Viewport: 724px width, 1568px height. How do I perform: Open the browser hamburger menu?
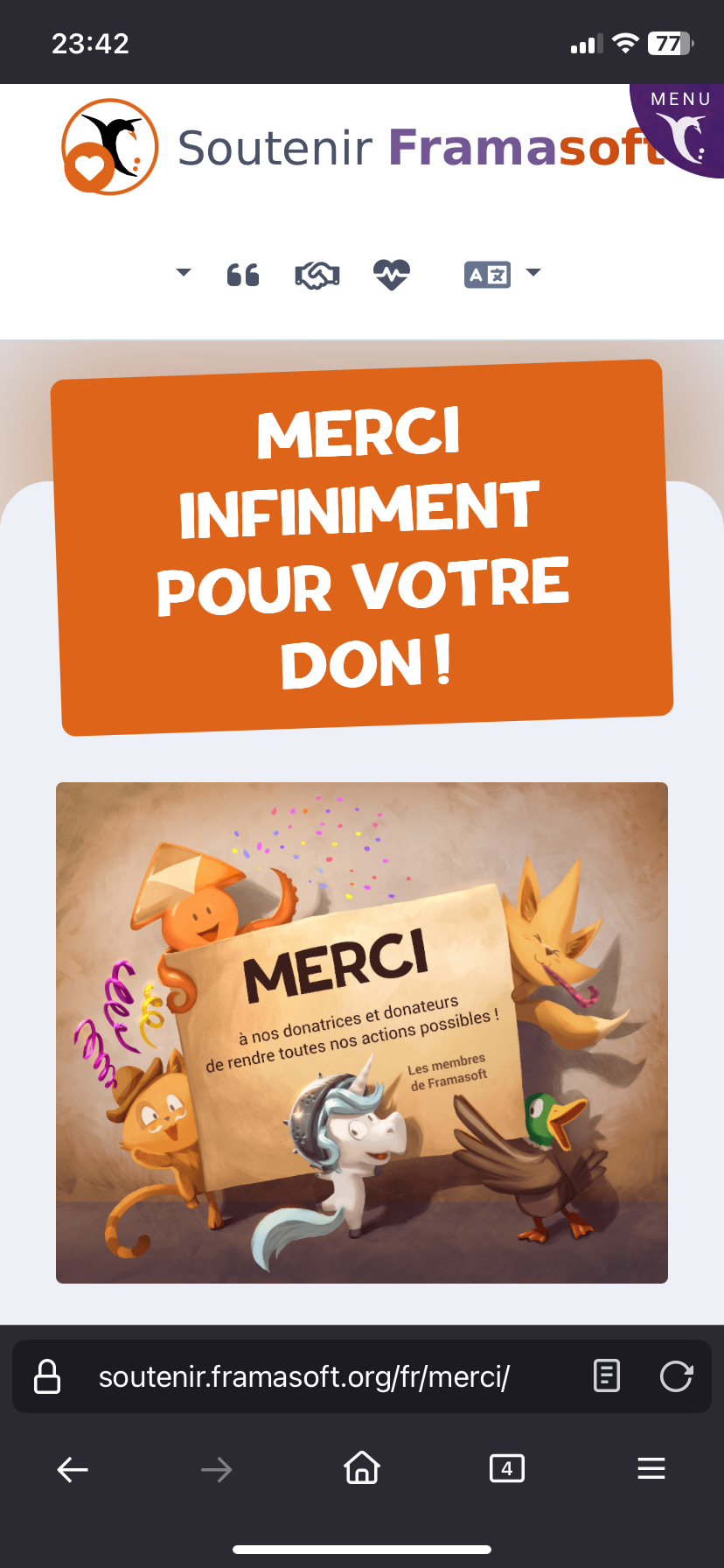point(651,1468)
